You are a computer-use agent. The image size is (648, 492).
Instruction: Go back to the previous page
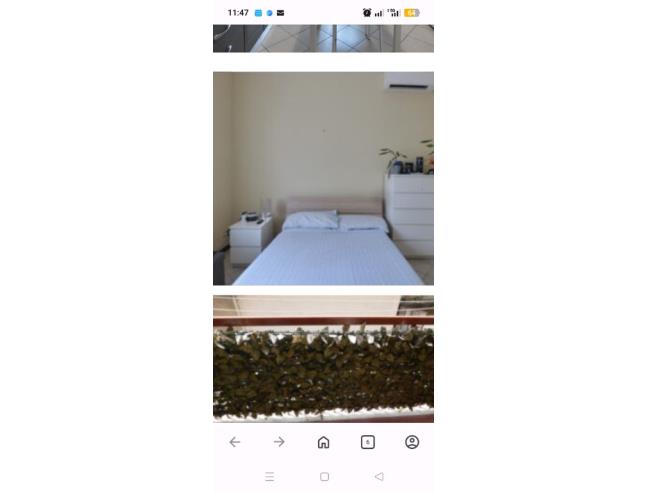pos(234,442)
